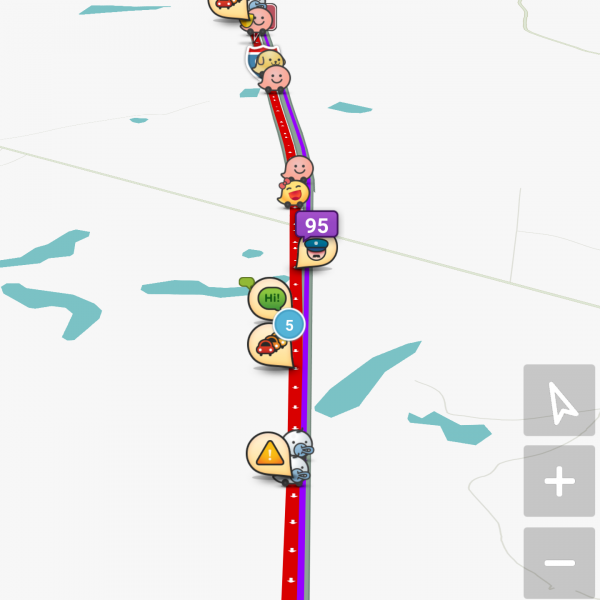The image size is (600, 600).
Task: Zoom out of the map
Action: (x=559, y=562)
